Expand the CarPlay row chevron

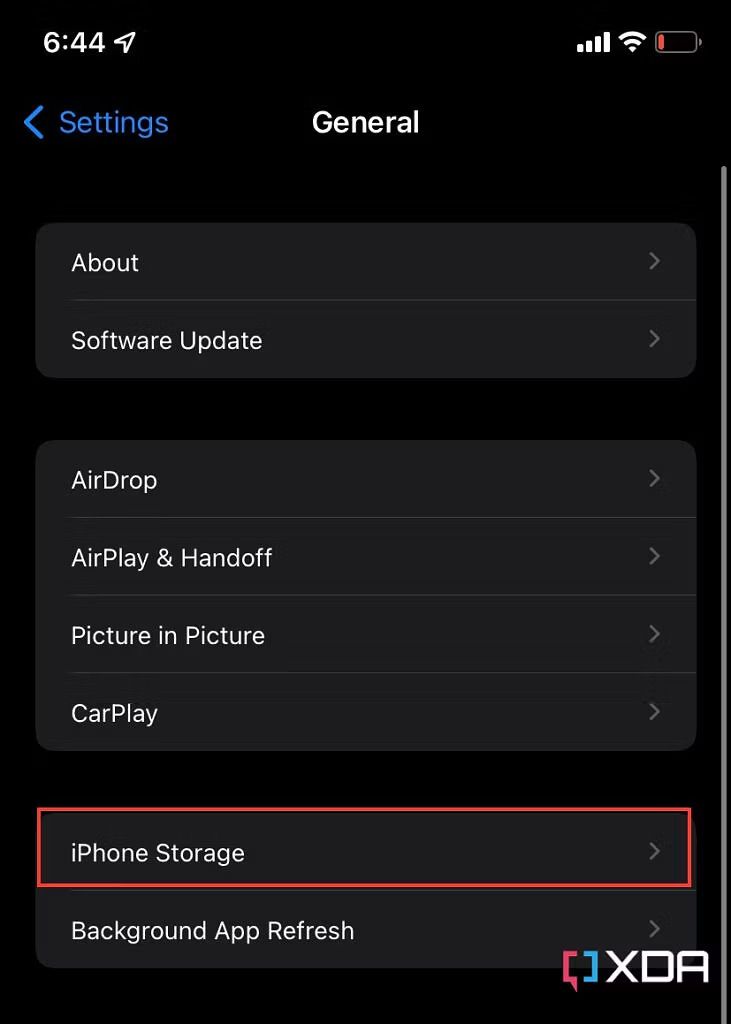655,712
